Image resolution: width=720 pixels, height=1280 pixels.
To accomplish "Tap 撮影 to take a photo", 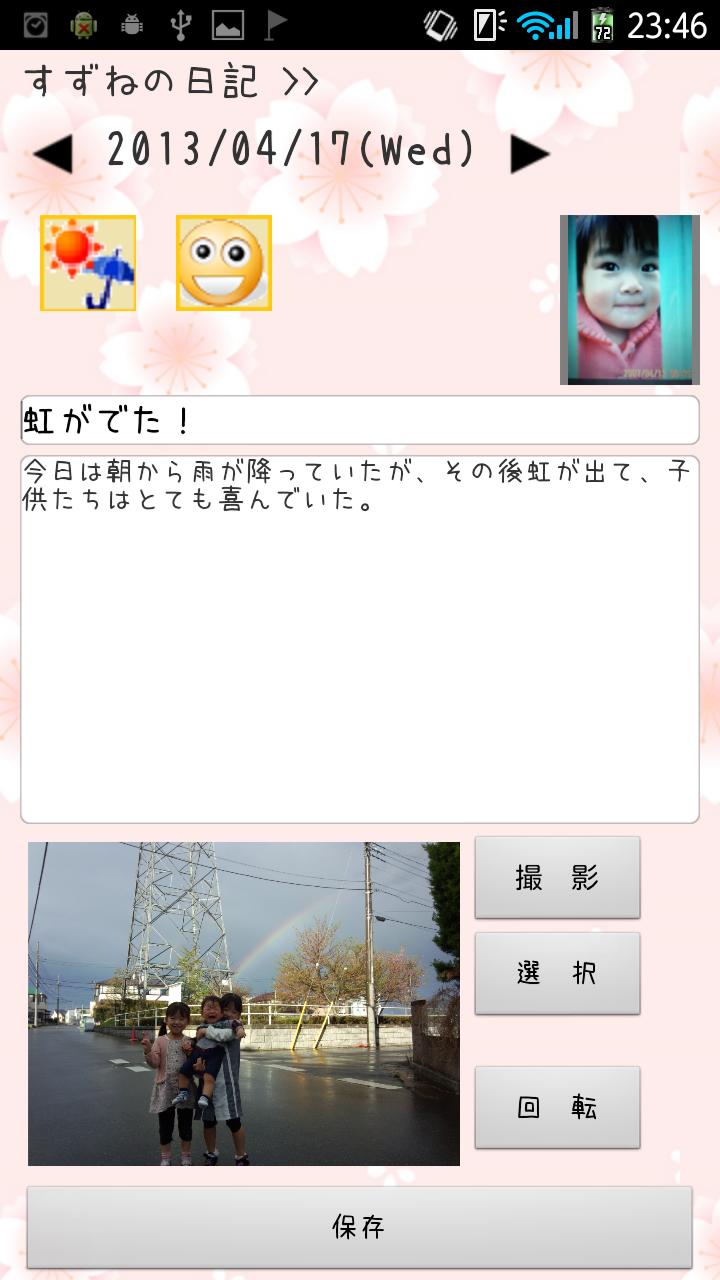I will 557,877.
